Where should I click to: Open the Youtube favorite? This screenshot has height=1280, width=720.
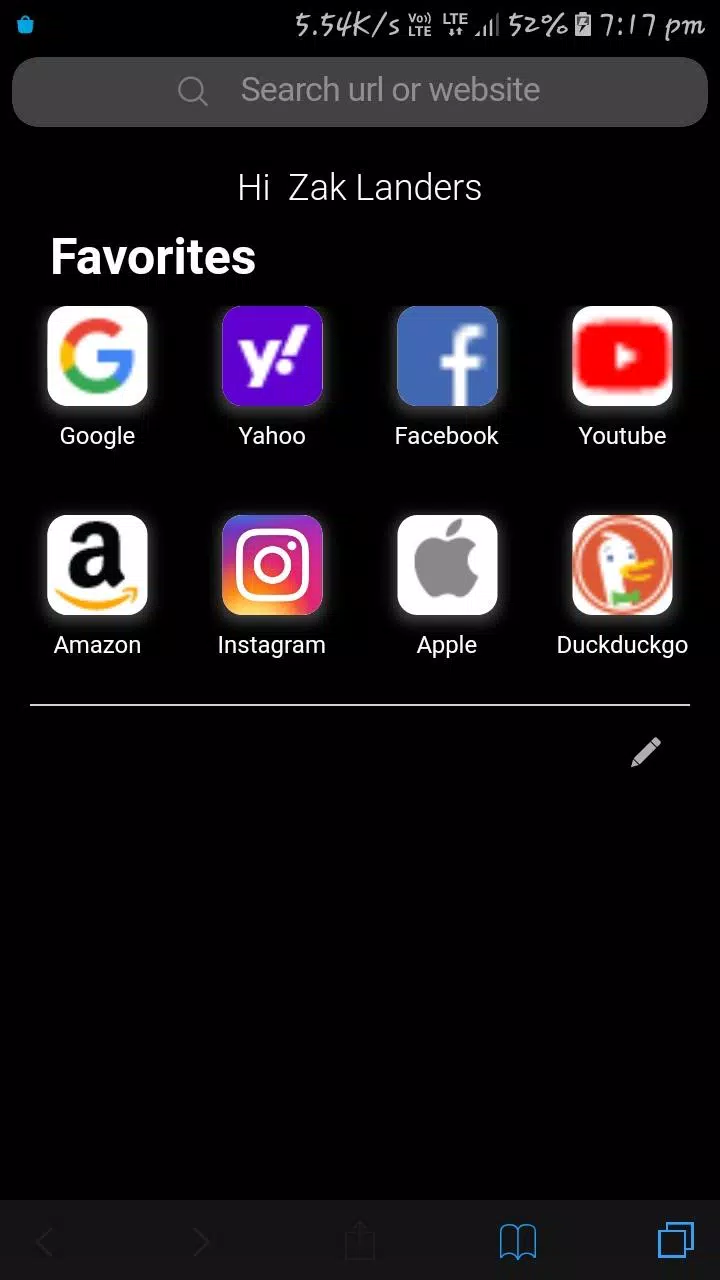click(x=622, y=356)
